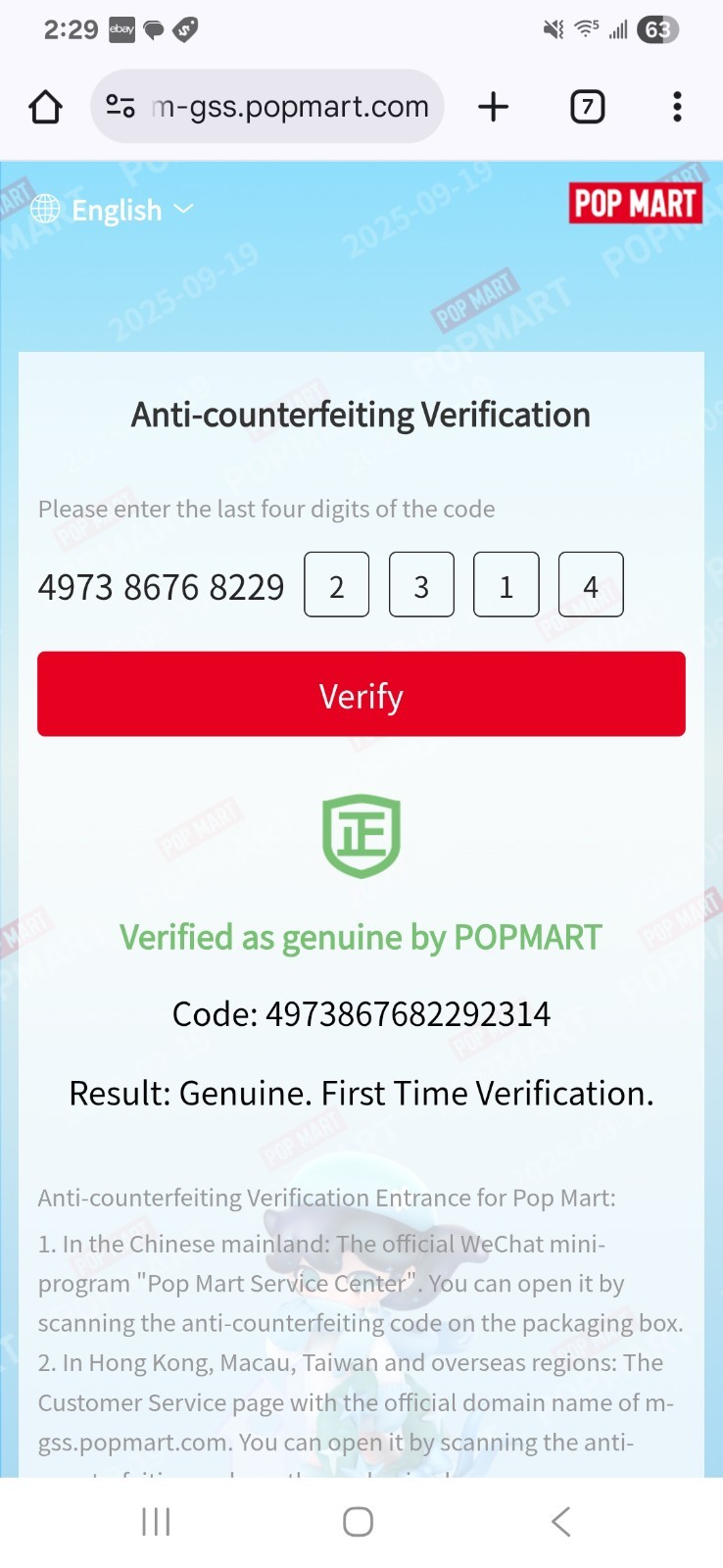723x1568 pixels.
Task: Expand the English language dropdown
Action: 114,210
